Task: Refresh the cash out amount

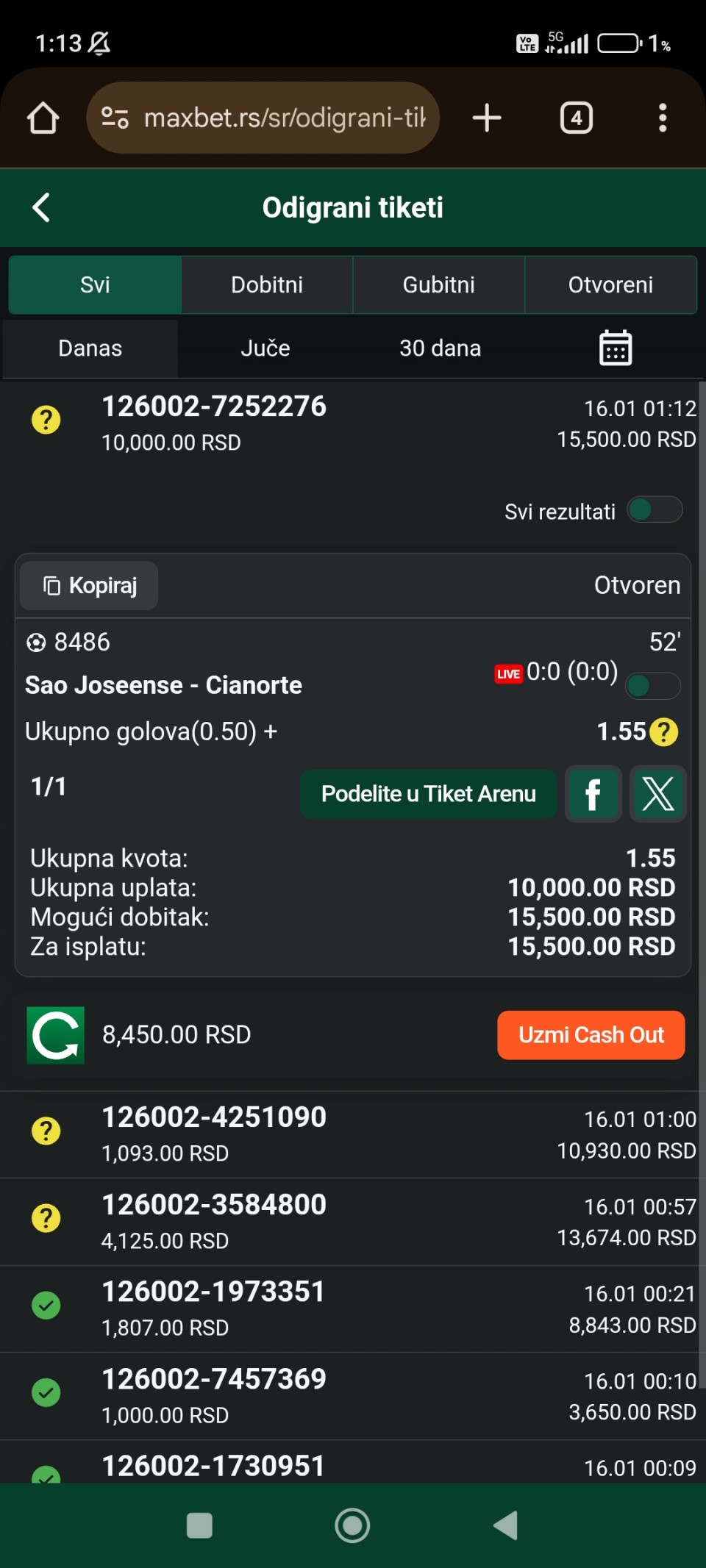Action: (x=56, y=1035)
